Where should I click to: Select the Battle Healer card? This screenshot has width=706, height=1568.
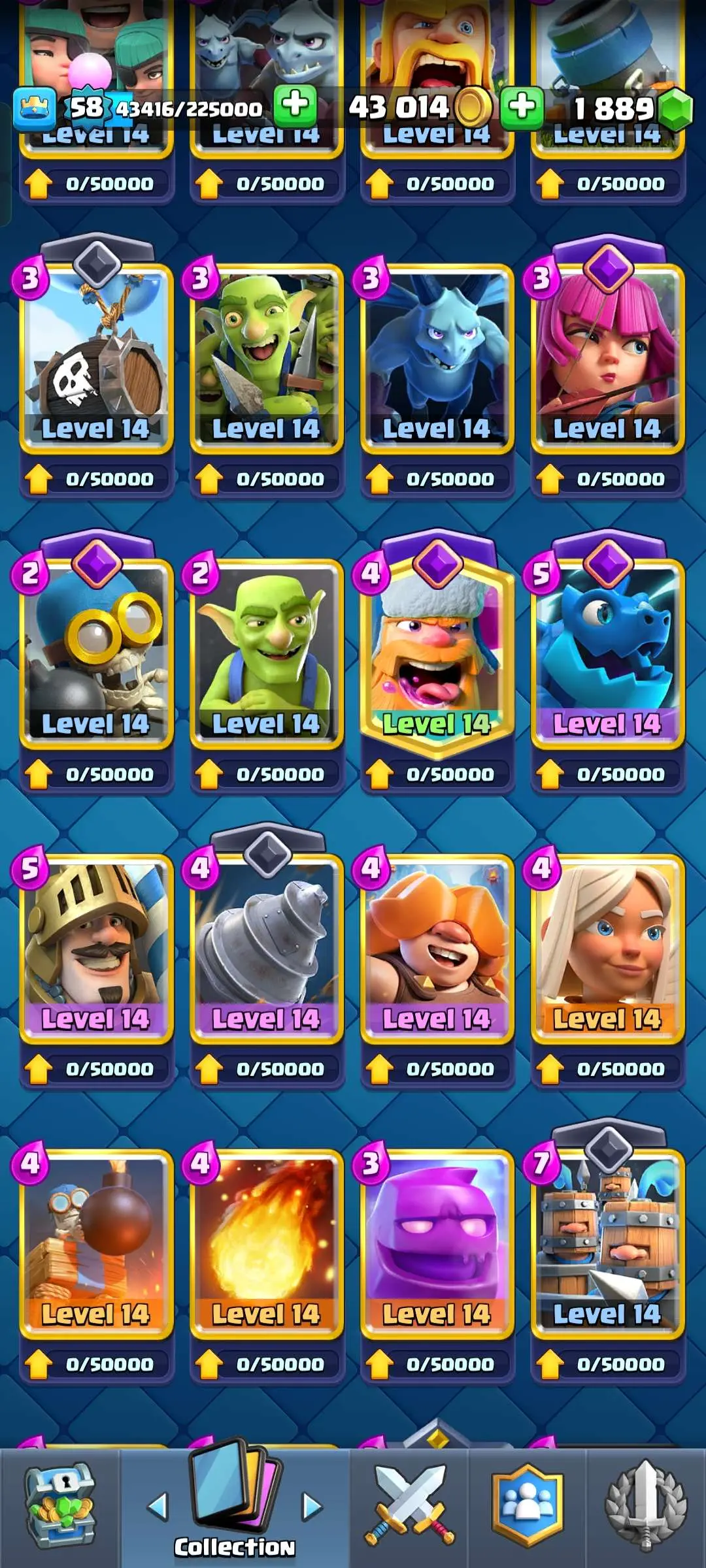(607, 946)
